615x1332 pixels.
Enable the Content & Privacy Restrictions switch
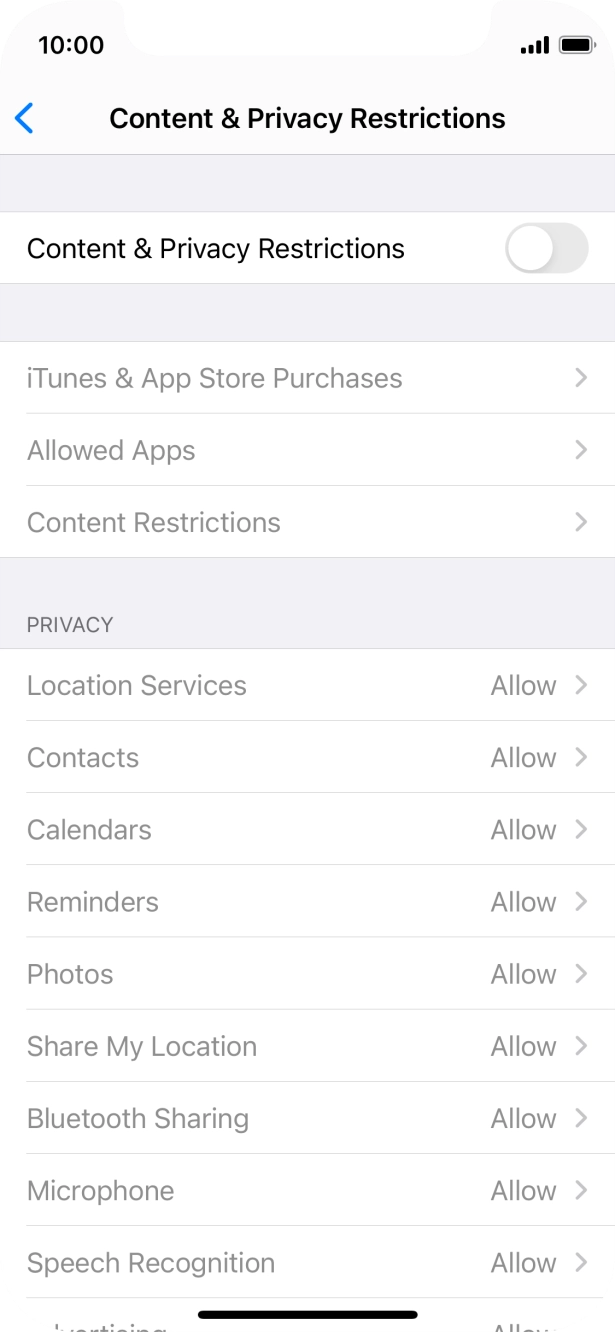point(546,248)
